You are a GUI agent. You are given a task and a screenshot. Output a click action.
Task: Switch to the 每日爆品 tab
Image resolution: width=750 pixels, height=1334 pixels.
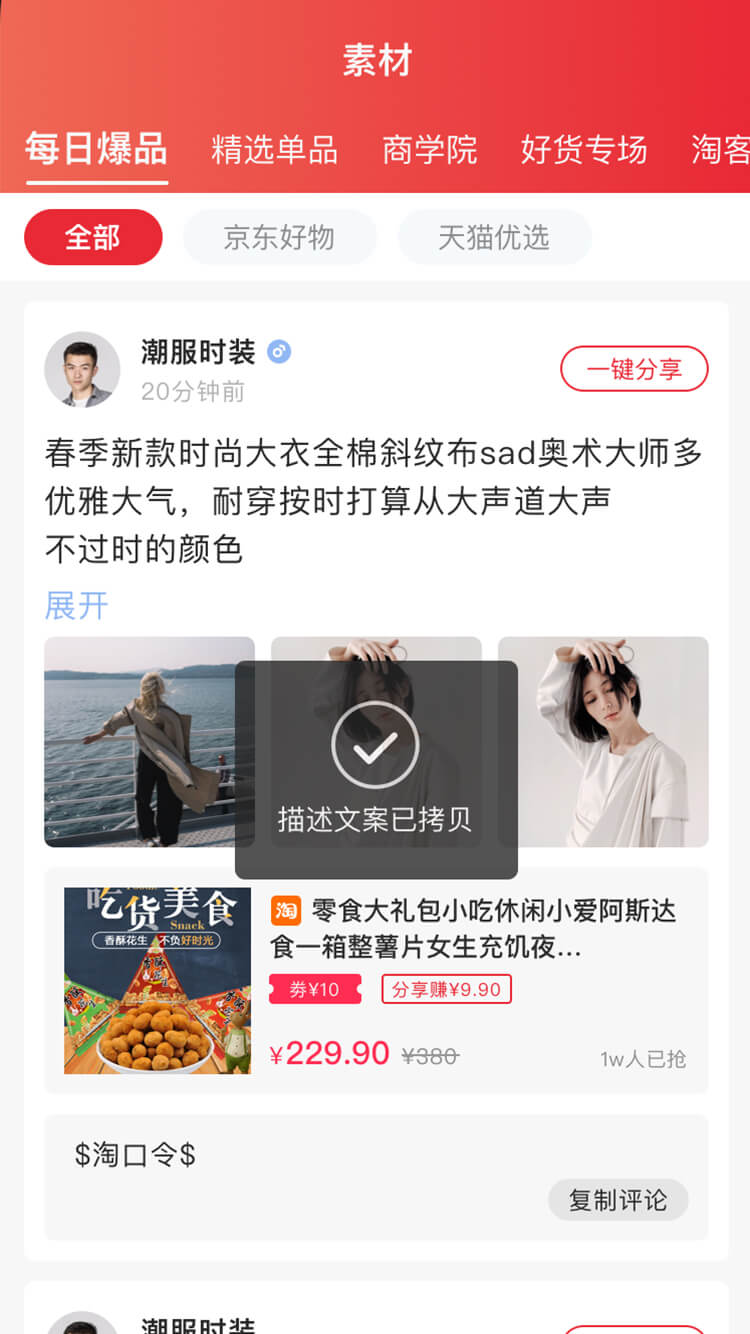pos(94,148)
